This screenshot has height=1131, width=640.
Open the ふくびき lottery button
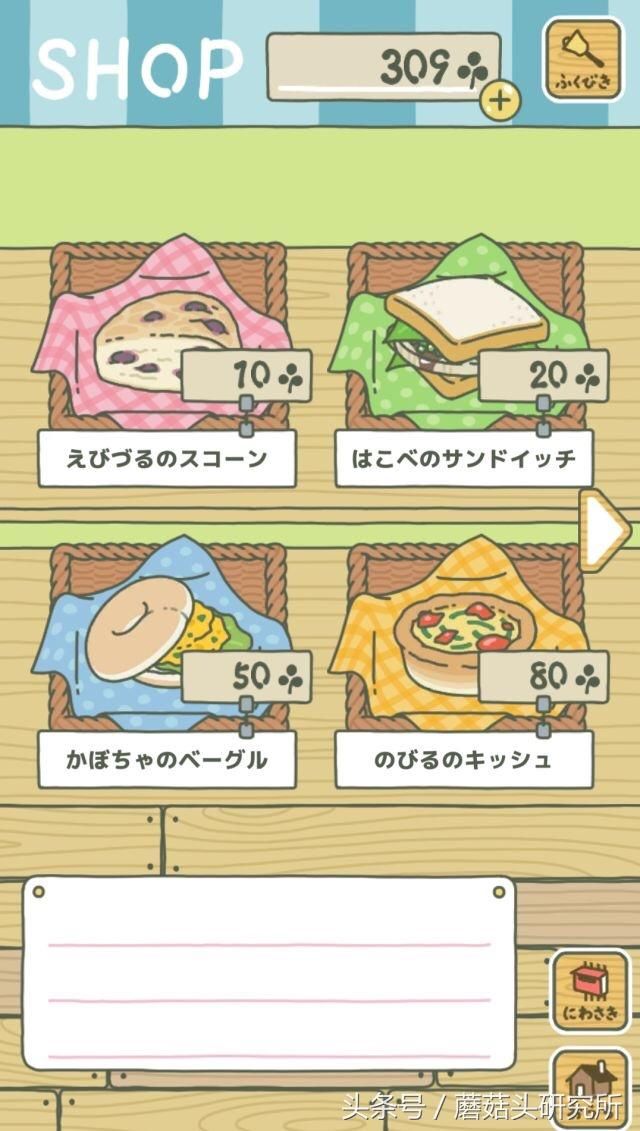coord(581,59)
